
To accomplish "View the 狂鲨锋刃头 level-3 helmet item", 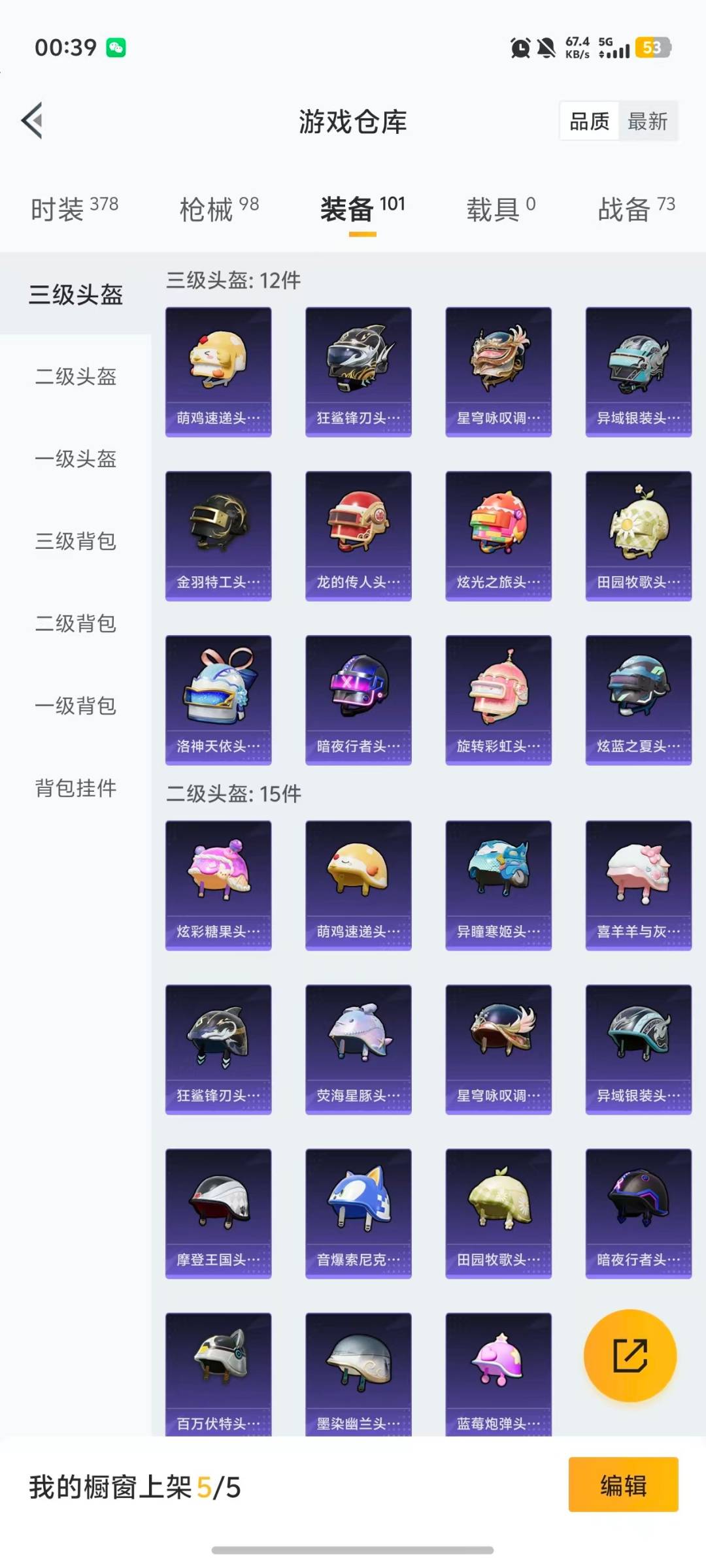I will point(358,369).
